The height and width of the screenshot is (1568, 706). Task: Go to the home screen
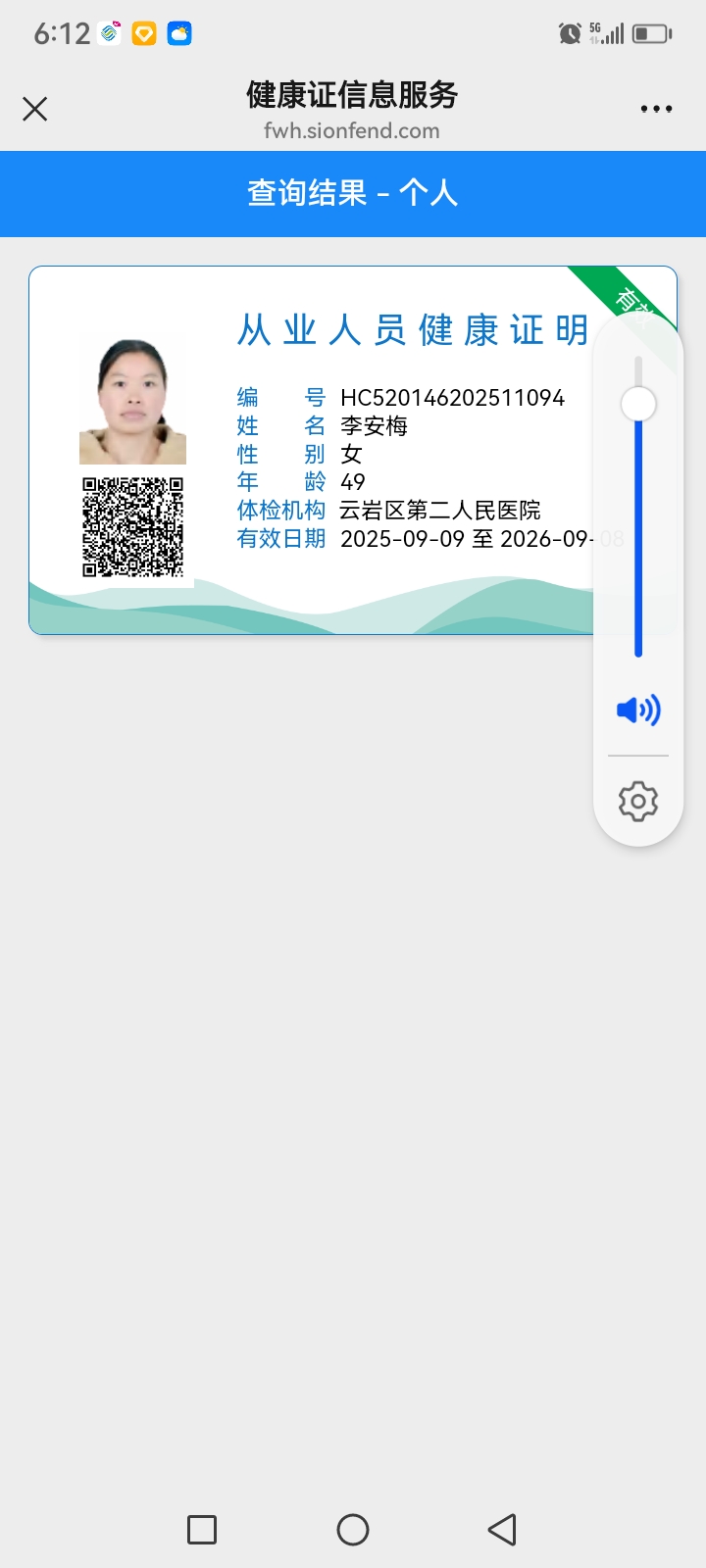[353, 1530]
